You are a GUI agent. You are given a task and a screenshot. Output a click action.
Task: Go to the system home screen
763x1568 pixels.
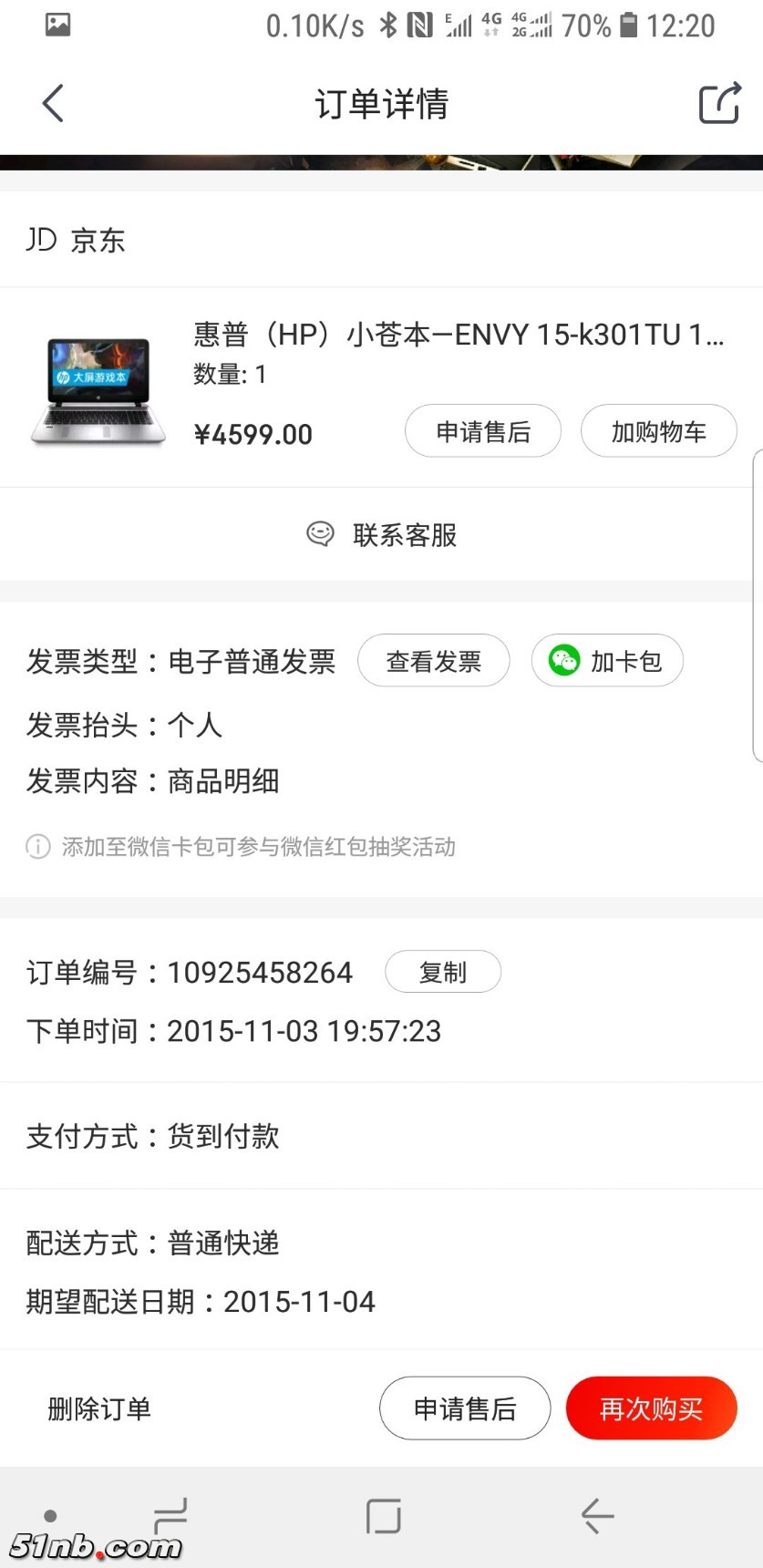[383, 1516]
